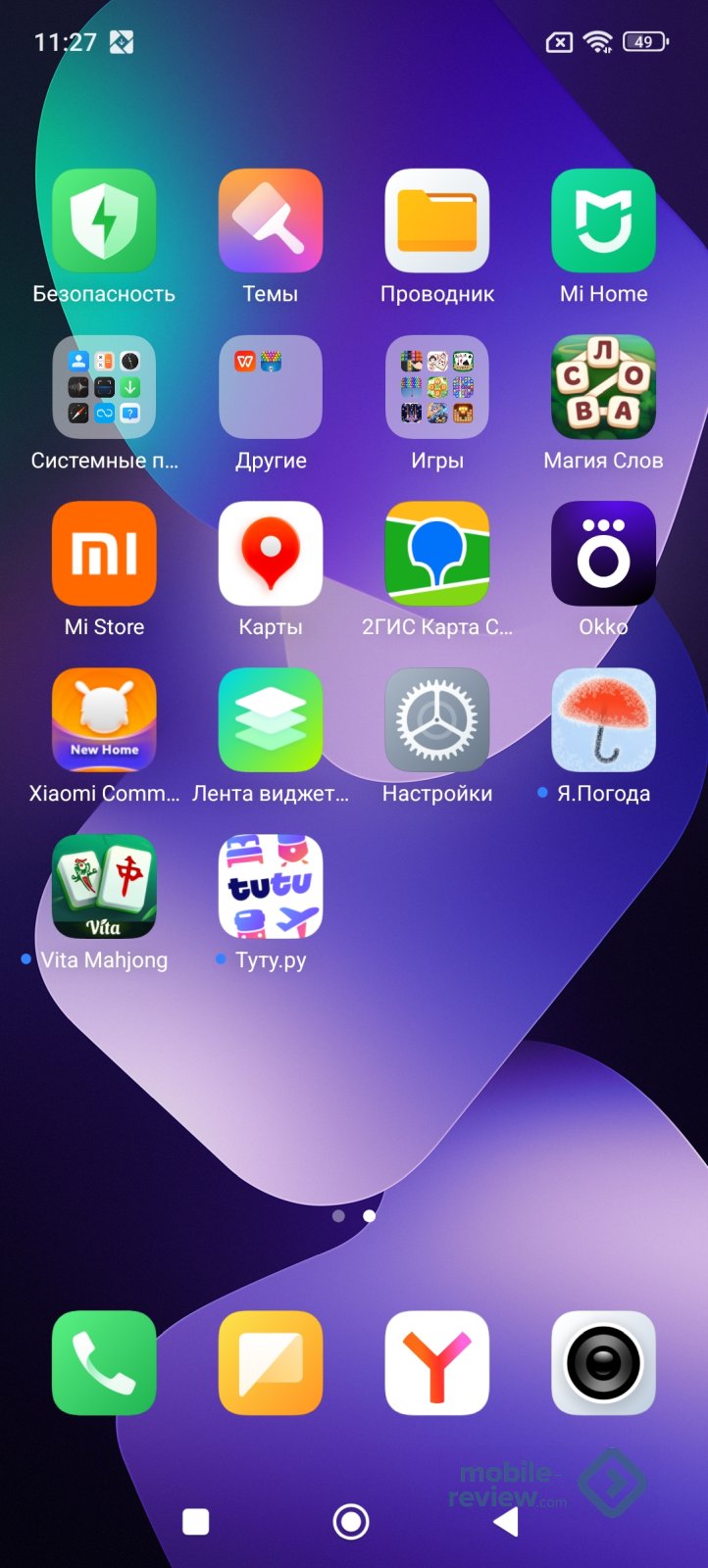
Task: Open the Xiaomi Community app
Action: [x=104, y=720]
